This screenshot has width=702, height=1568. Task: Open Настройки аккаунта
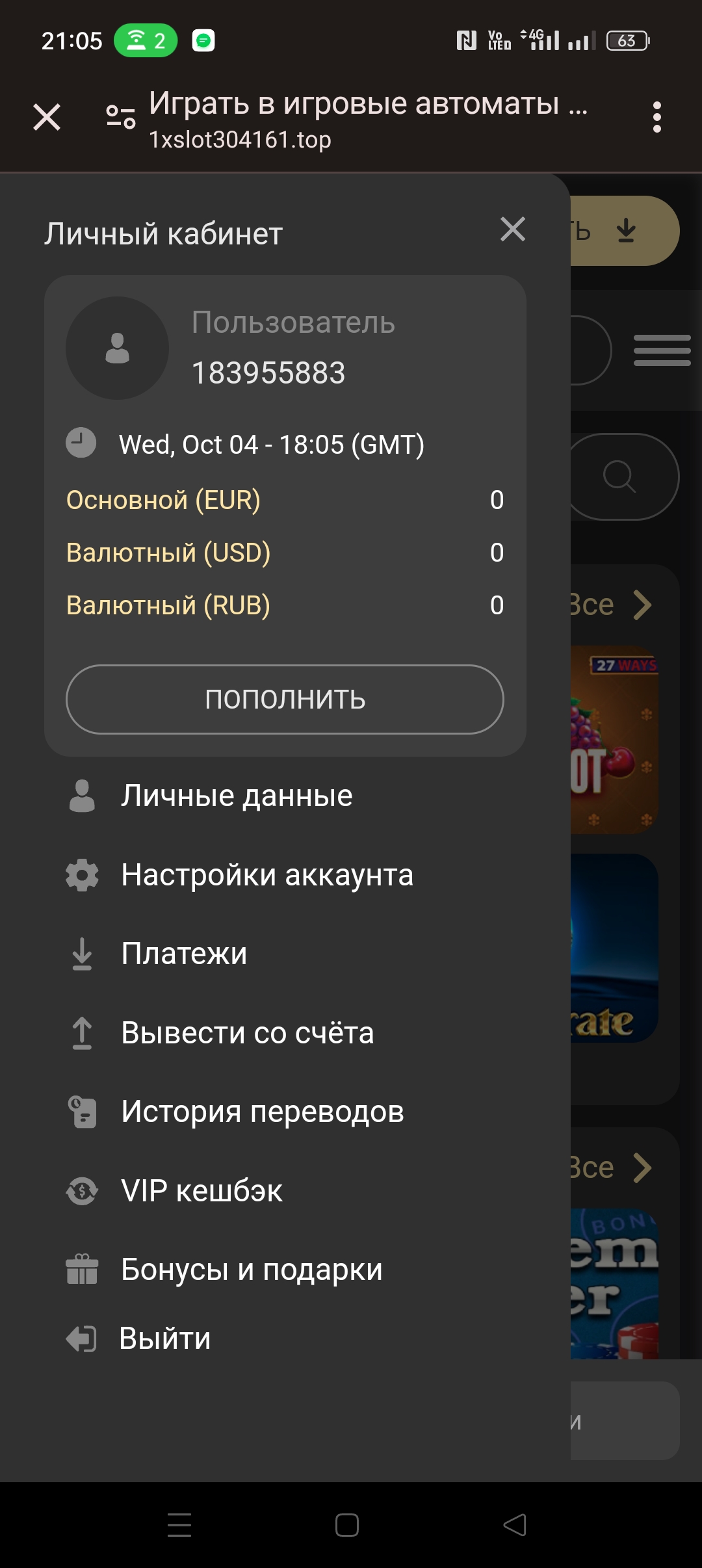click(x=239, y=875)
